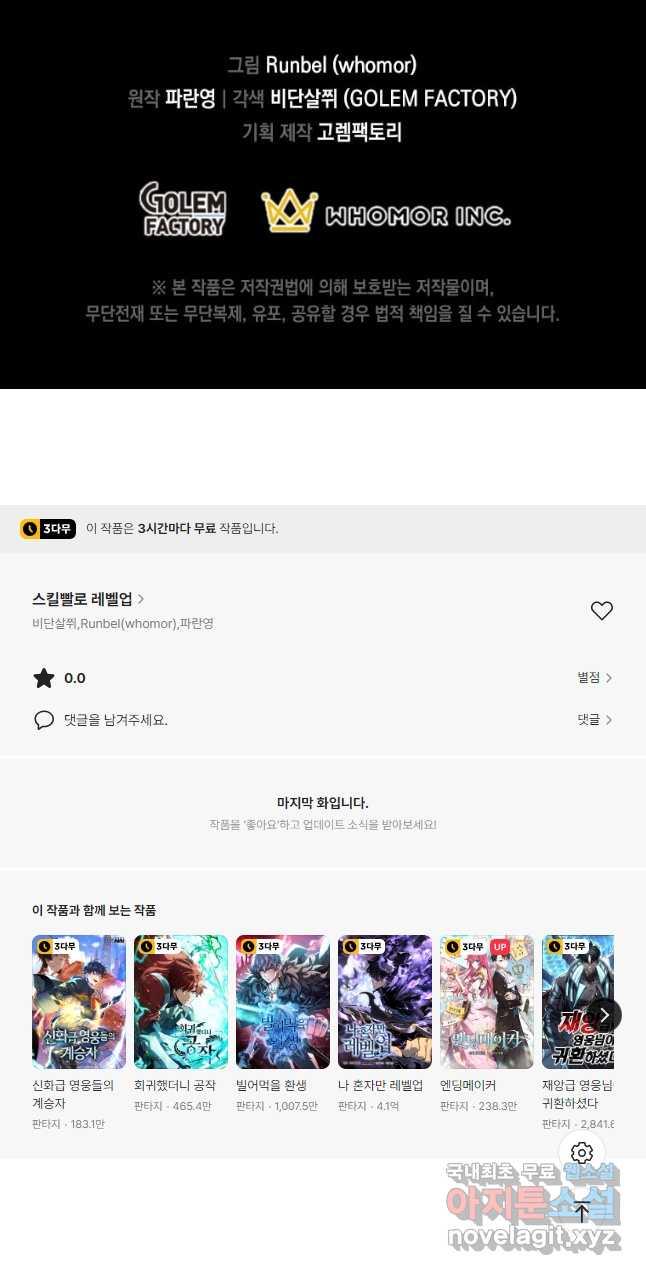The height and width of the screenshot is (1275, 646).
Task: Open 엔딩메이커 webtoon
Action: [x=487, y=1002]
